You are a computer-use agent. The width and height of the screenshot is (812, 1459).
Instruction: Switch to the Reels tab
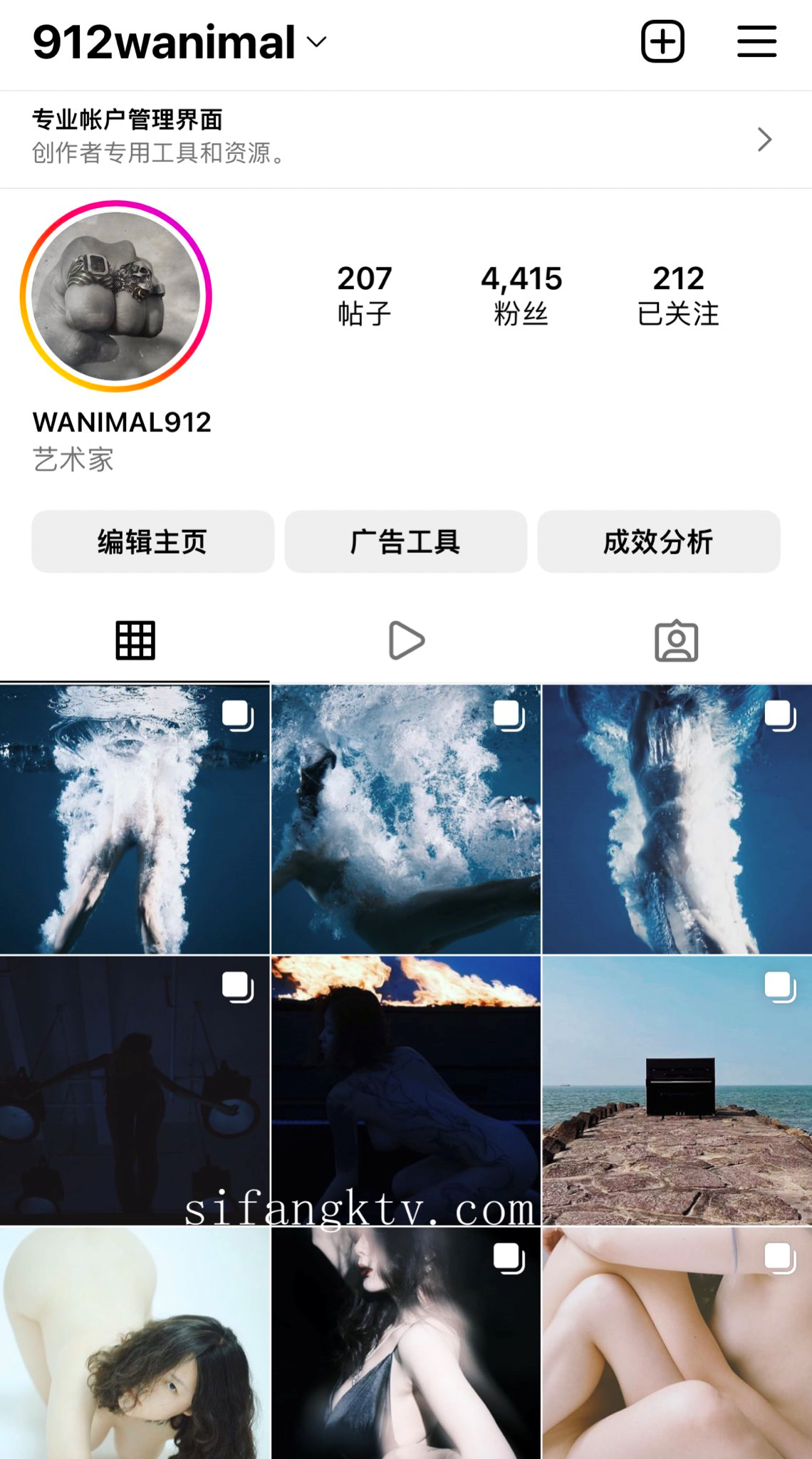(406, 640)
